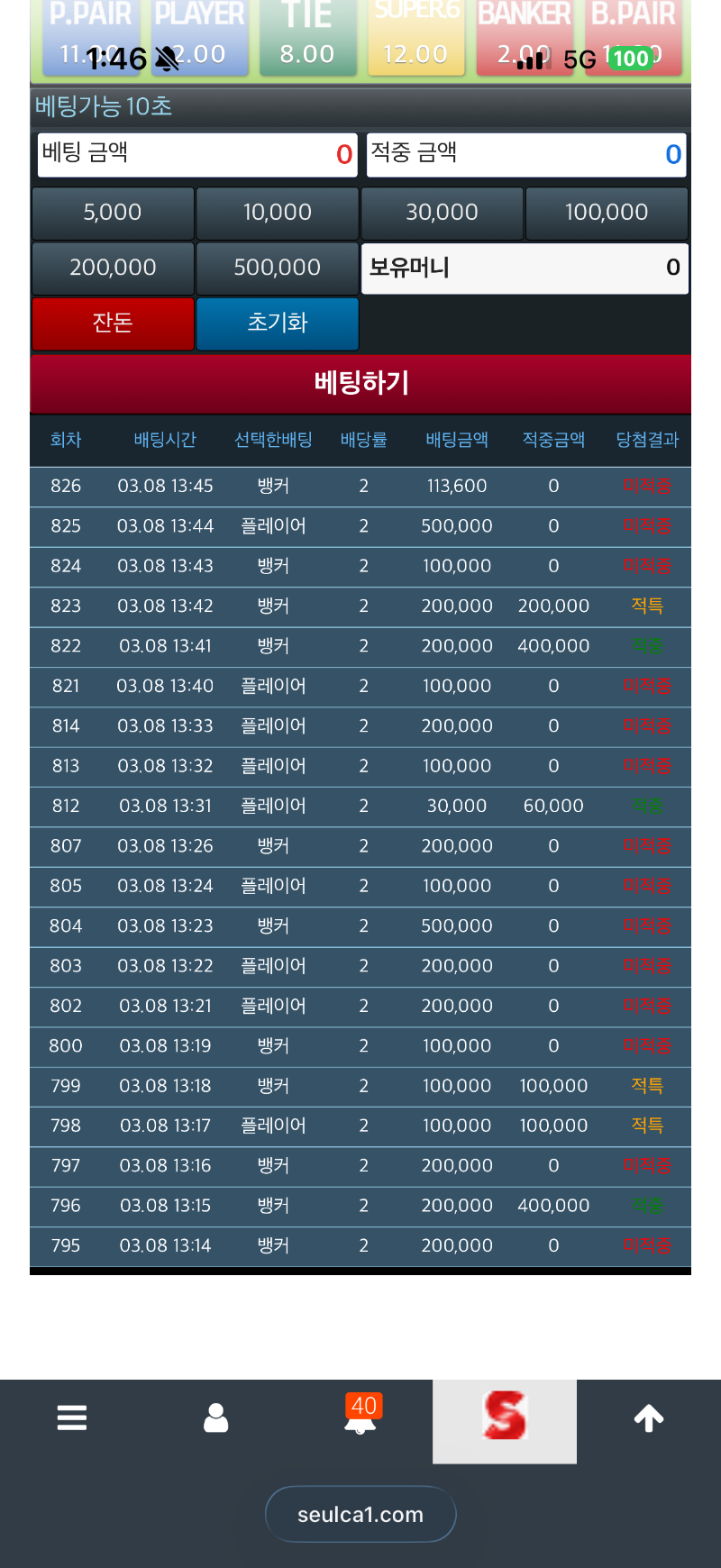Add 200,000 to the bet
This screenshot has width=721, height=1568.
pyautogui.click(x=113, y=268)
